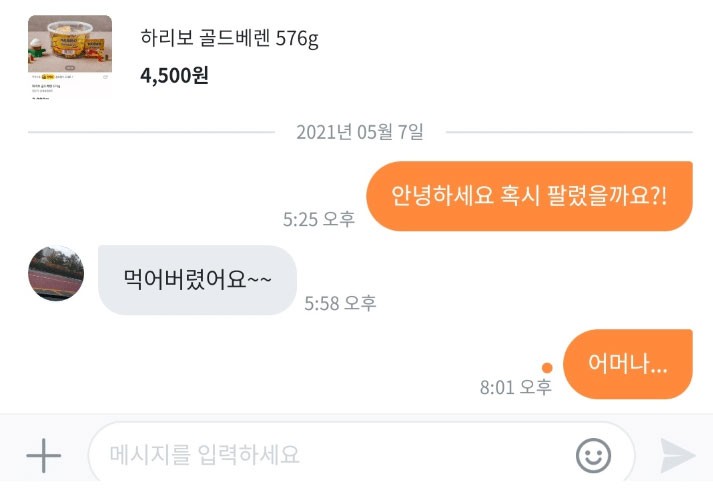Send the message with paper plane icon
The height and width of the screenshot is (489, 713).
click(678, 455)
